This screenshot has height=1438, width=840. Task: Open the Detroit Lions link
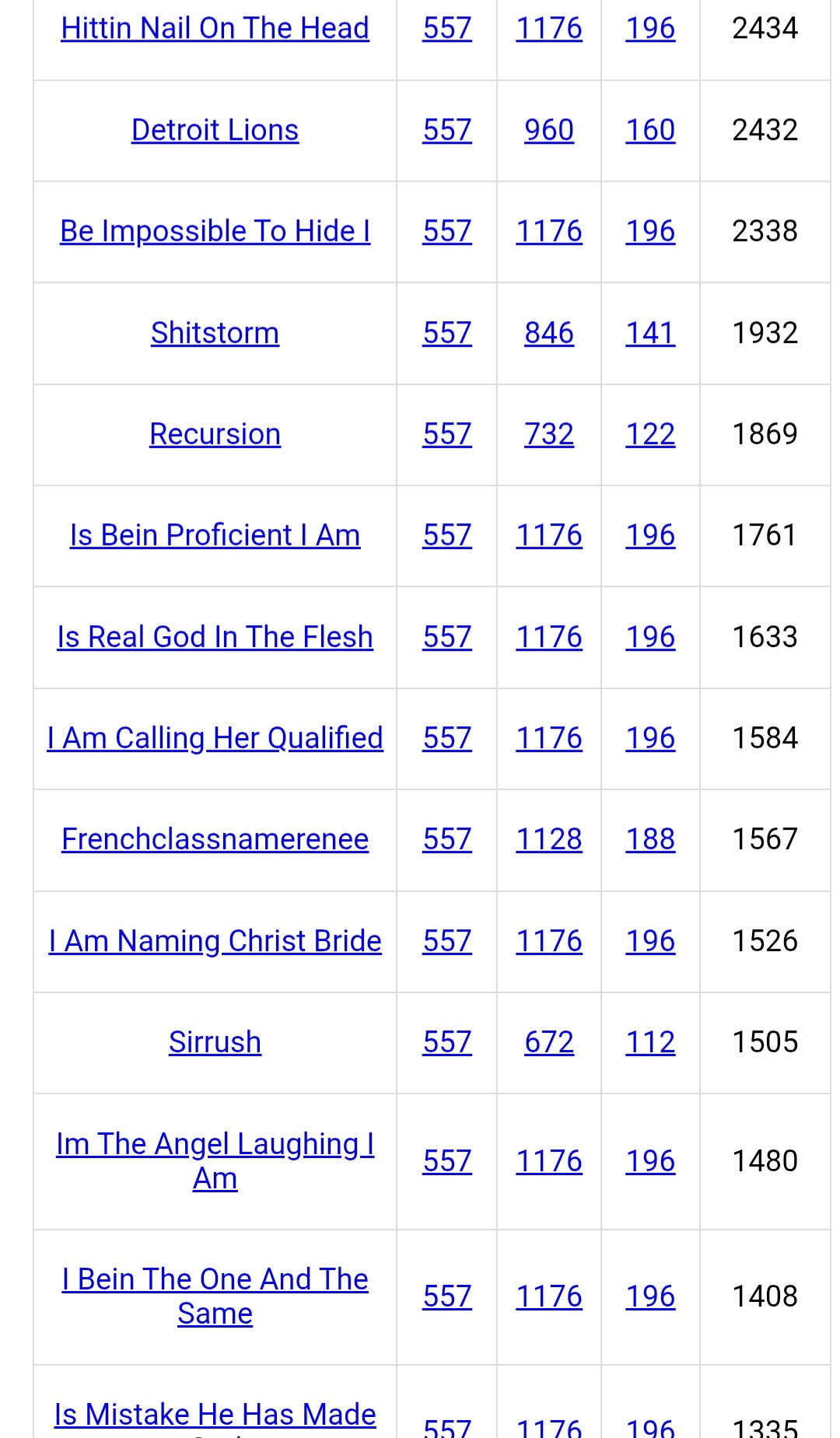point(215,130)
